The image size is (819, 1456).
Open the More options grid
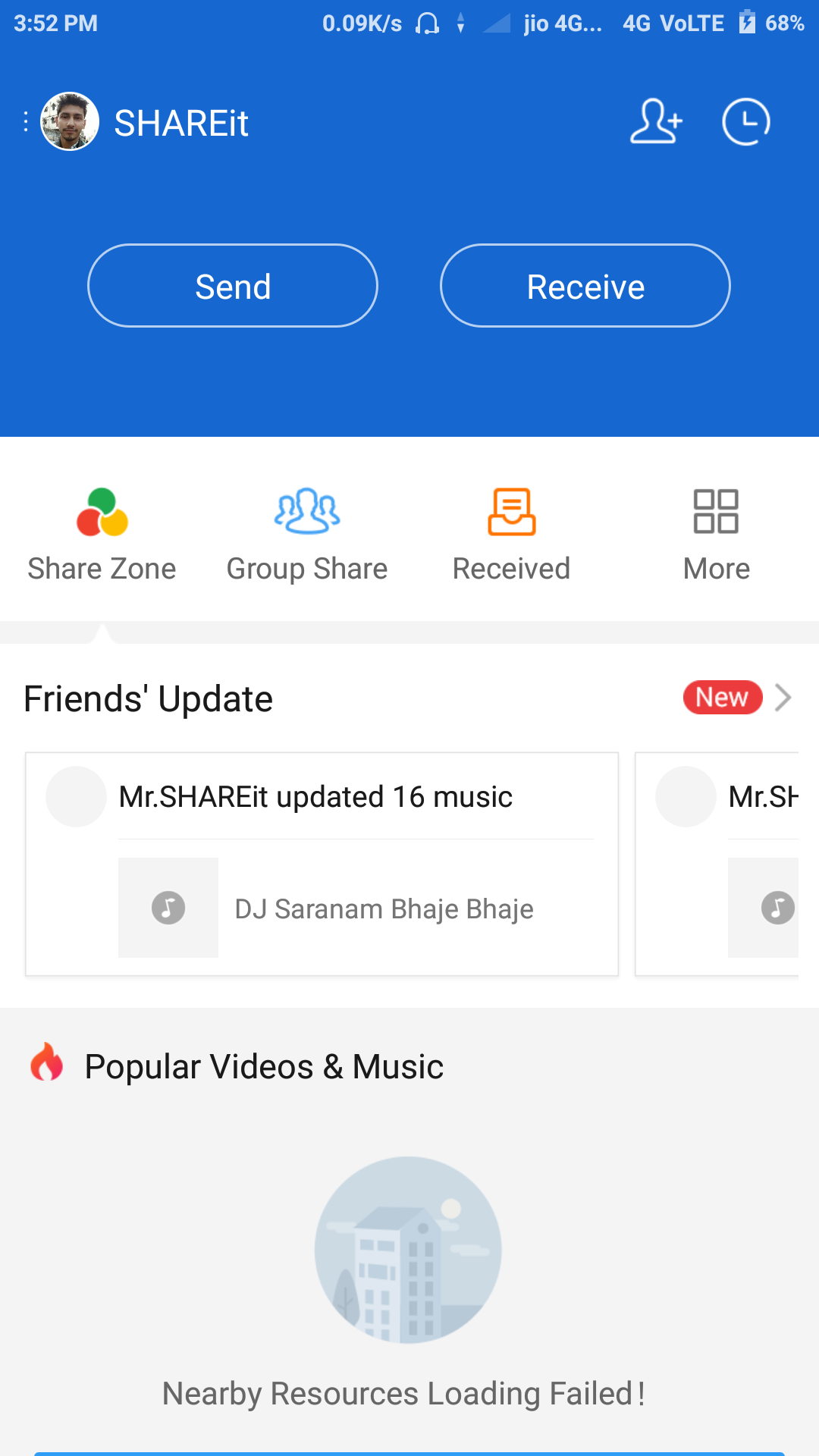[716, 535]
